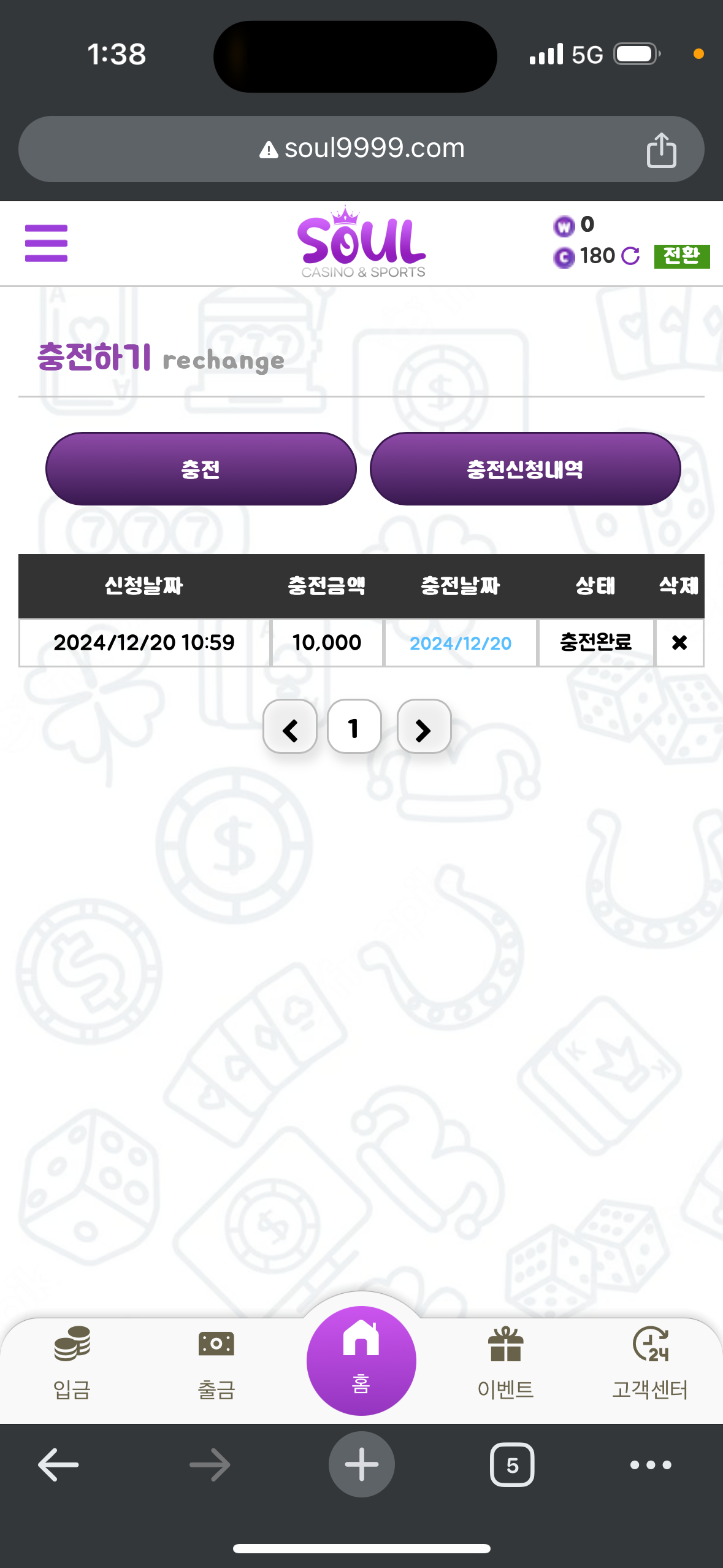Tap the soul9999.com address bar
Image resolution: width=723 pixels, height=1568 pixels.
click(x=361, y=149)
